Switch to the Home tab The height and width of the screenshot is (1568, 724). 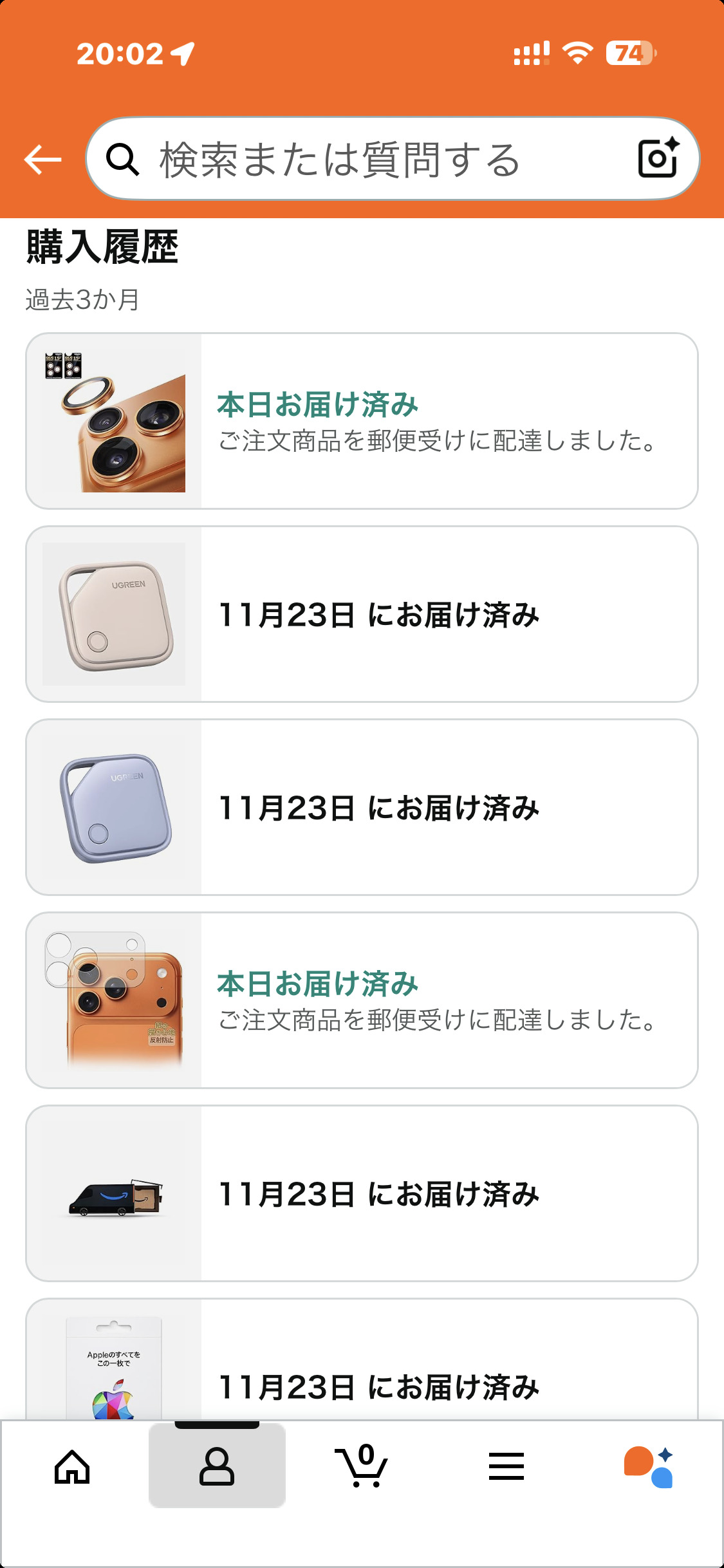(x=72, y=1467)
